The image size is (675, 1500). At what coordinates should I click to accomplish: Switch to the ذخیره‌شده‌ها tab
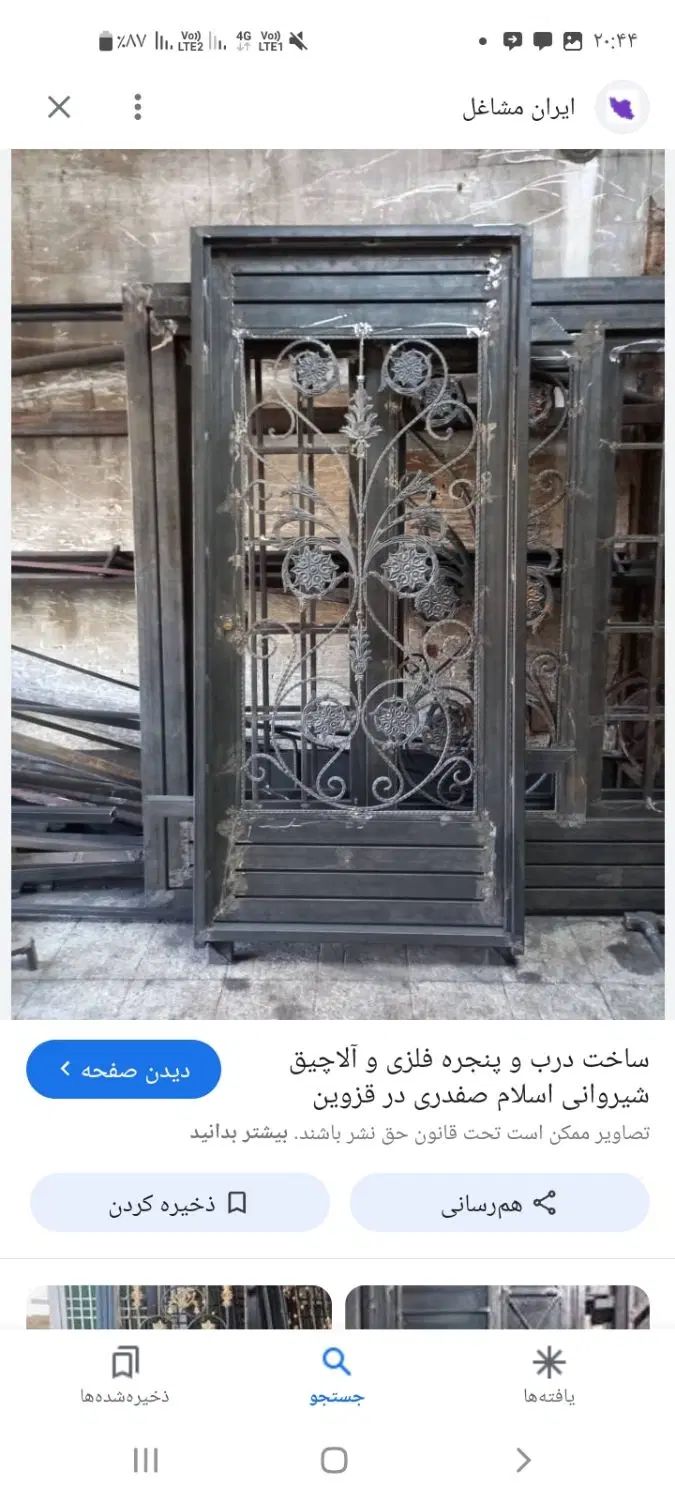(125, 1375)
